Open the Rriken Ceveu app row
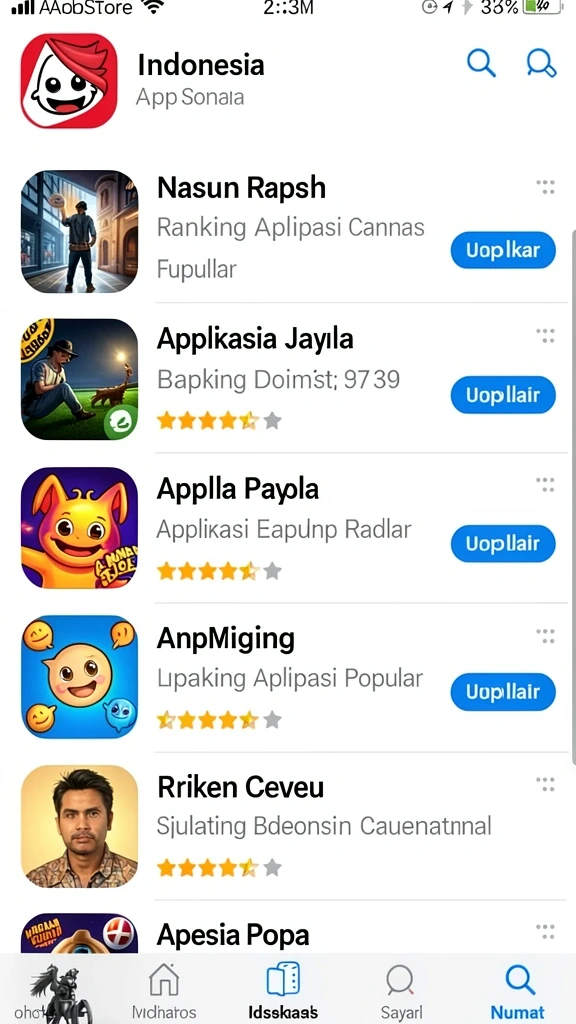 point(294,825)
